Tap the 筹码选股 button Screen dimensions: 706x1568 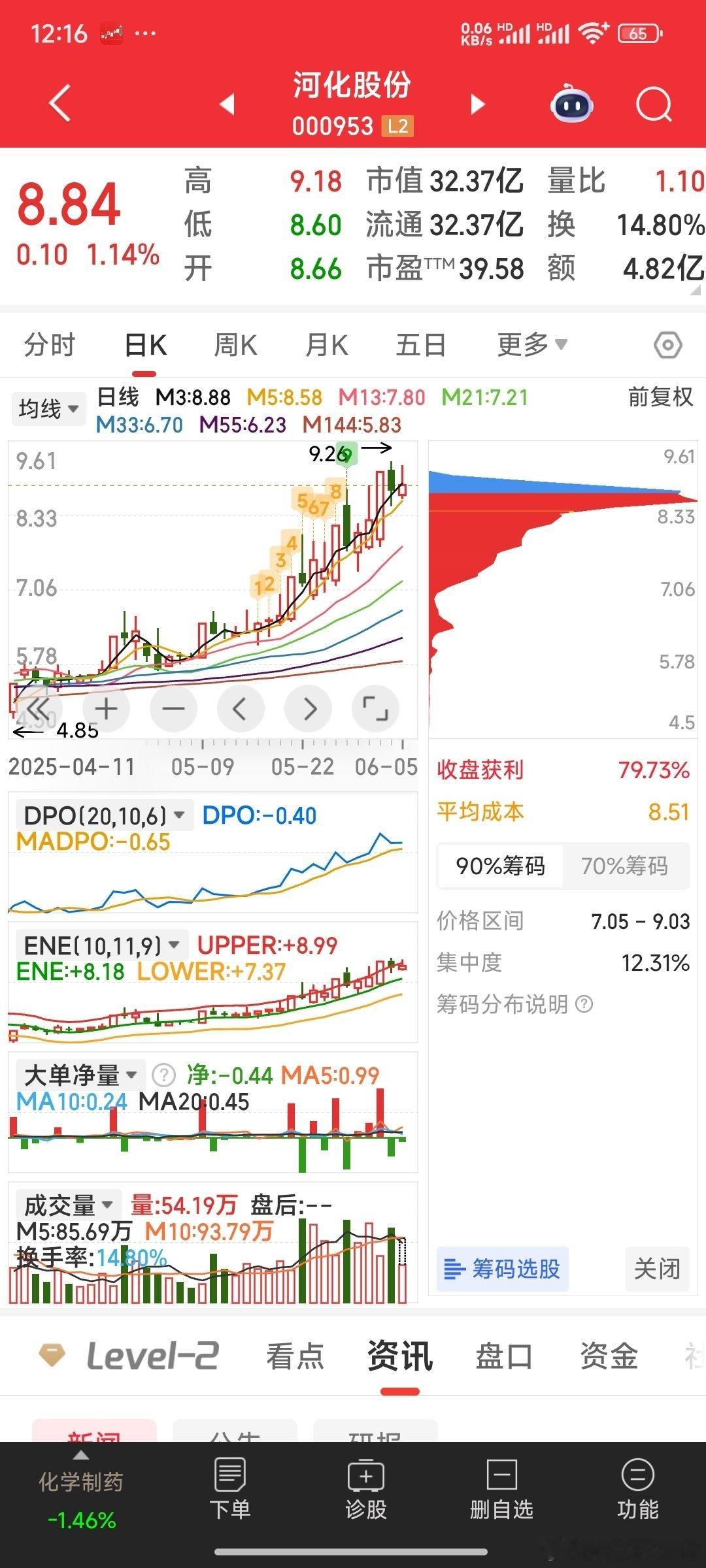[502, 1269]
